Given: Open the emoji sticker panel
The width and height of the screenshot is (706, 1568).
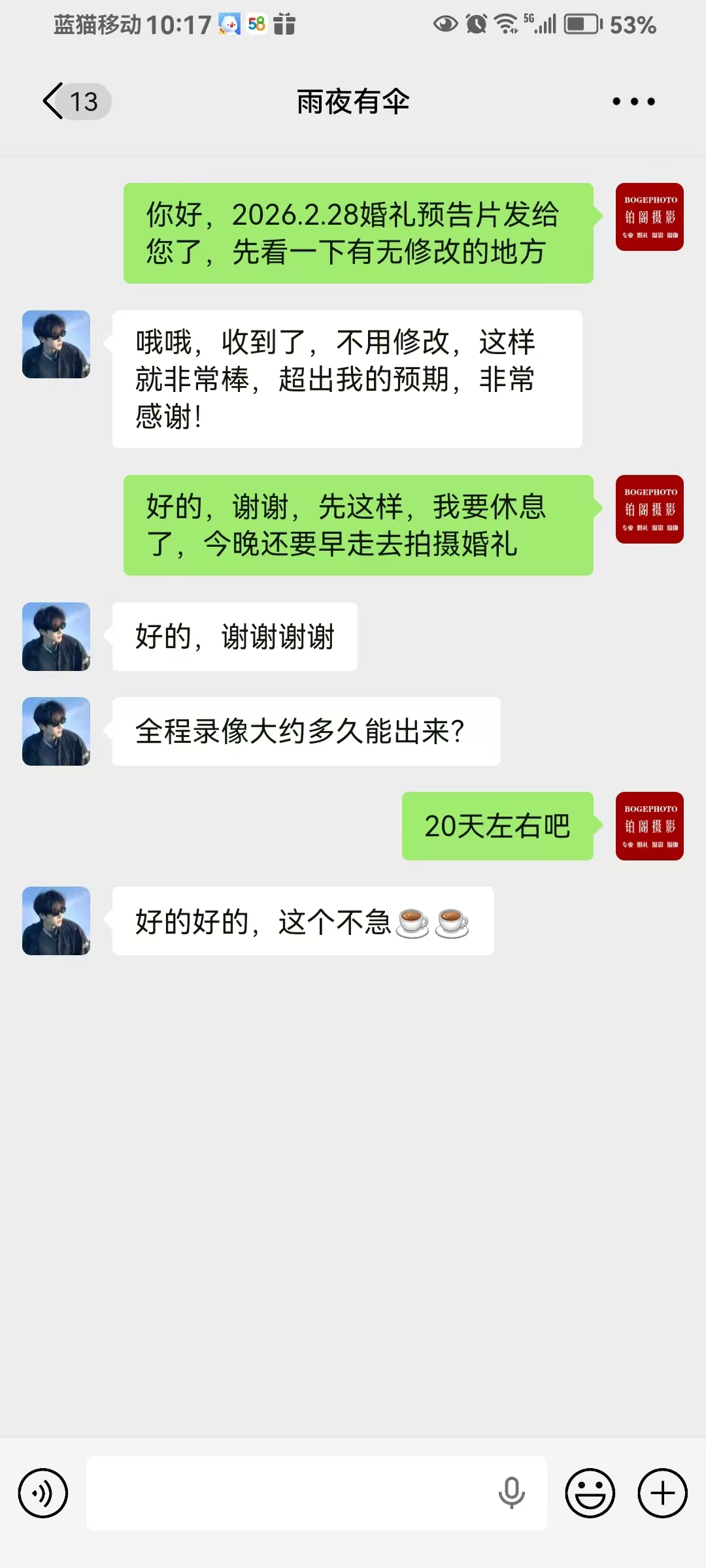Looking at the screenshot, I should (590, 1494).
